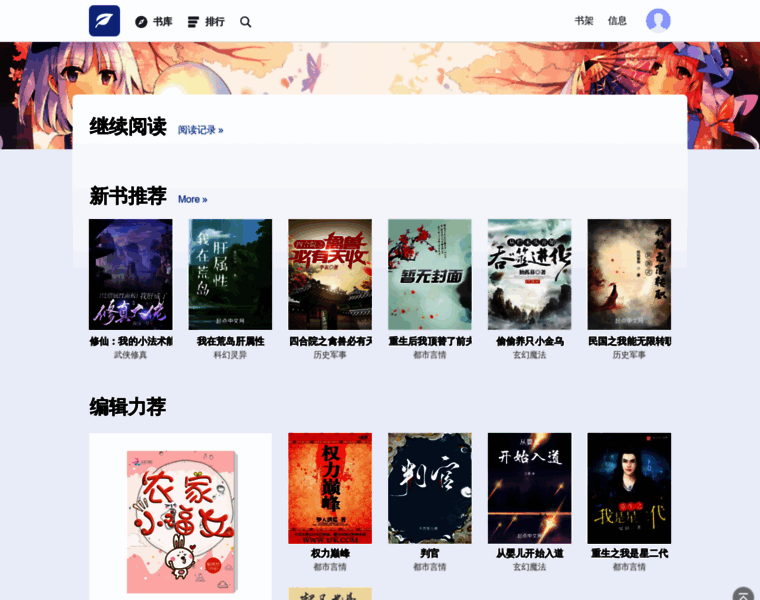Open the book 民国之我能无限转职
Viewport: 760px width, 600px height.
(629, 275)
